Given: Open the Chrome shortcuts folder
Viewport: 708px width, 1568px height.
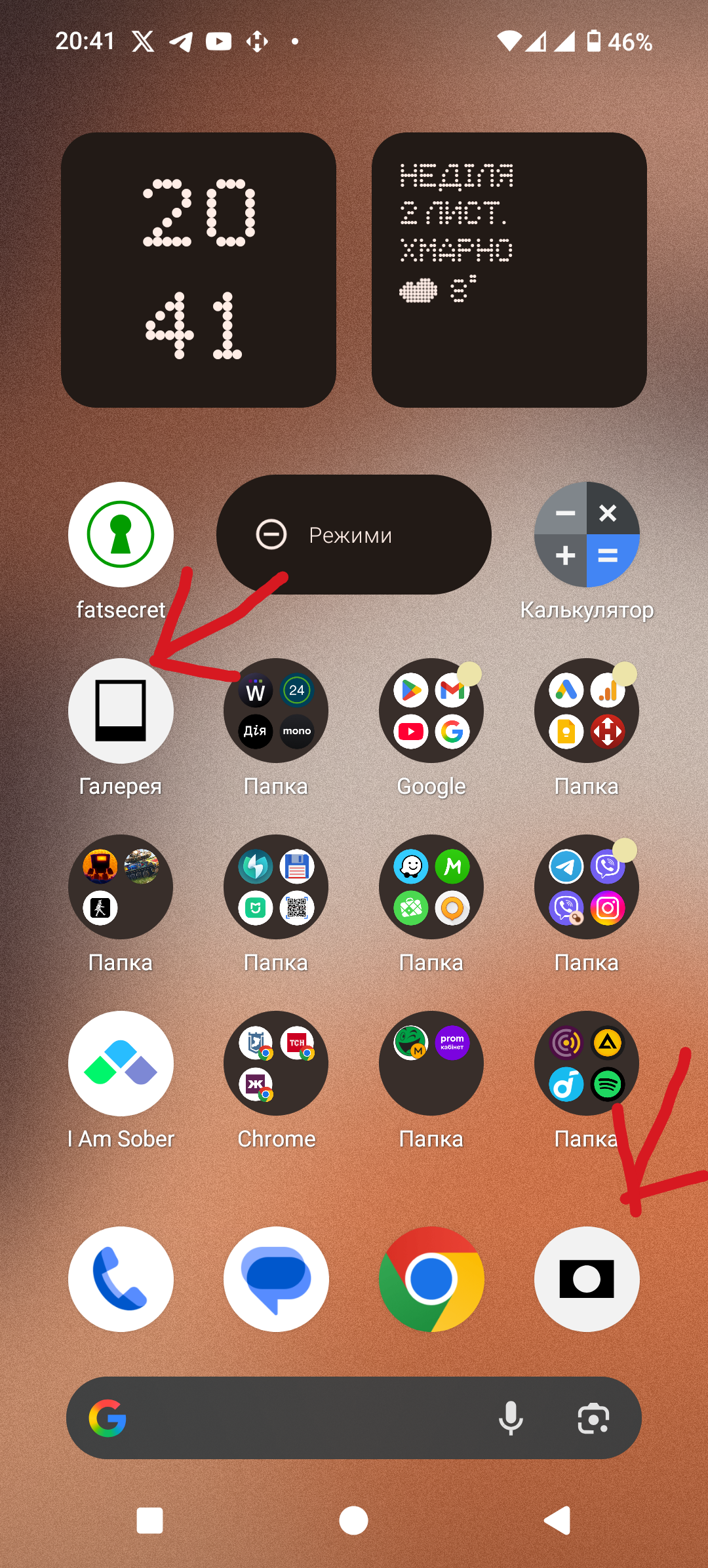Looking at the screenshot, I should point(276,1063).
